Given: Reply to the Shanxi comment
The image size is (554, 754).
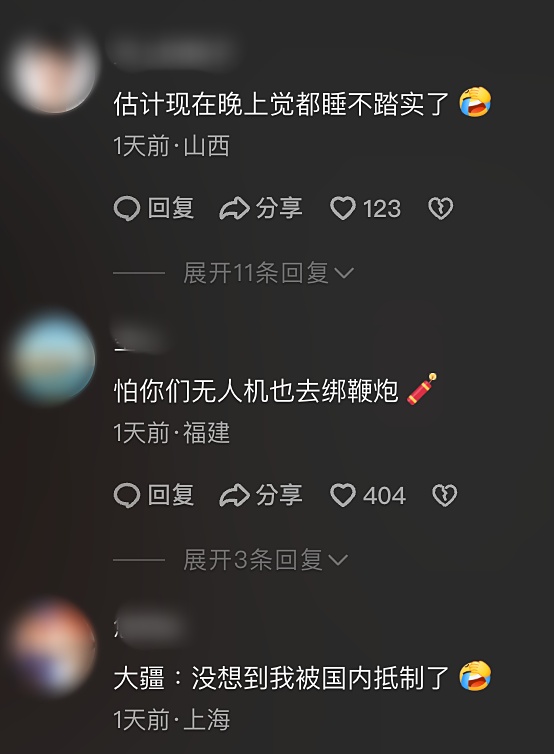Looking at the screenshot, I should 154,208.
